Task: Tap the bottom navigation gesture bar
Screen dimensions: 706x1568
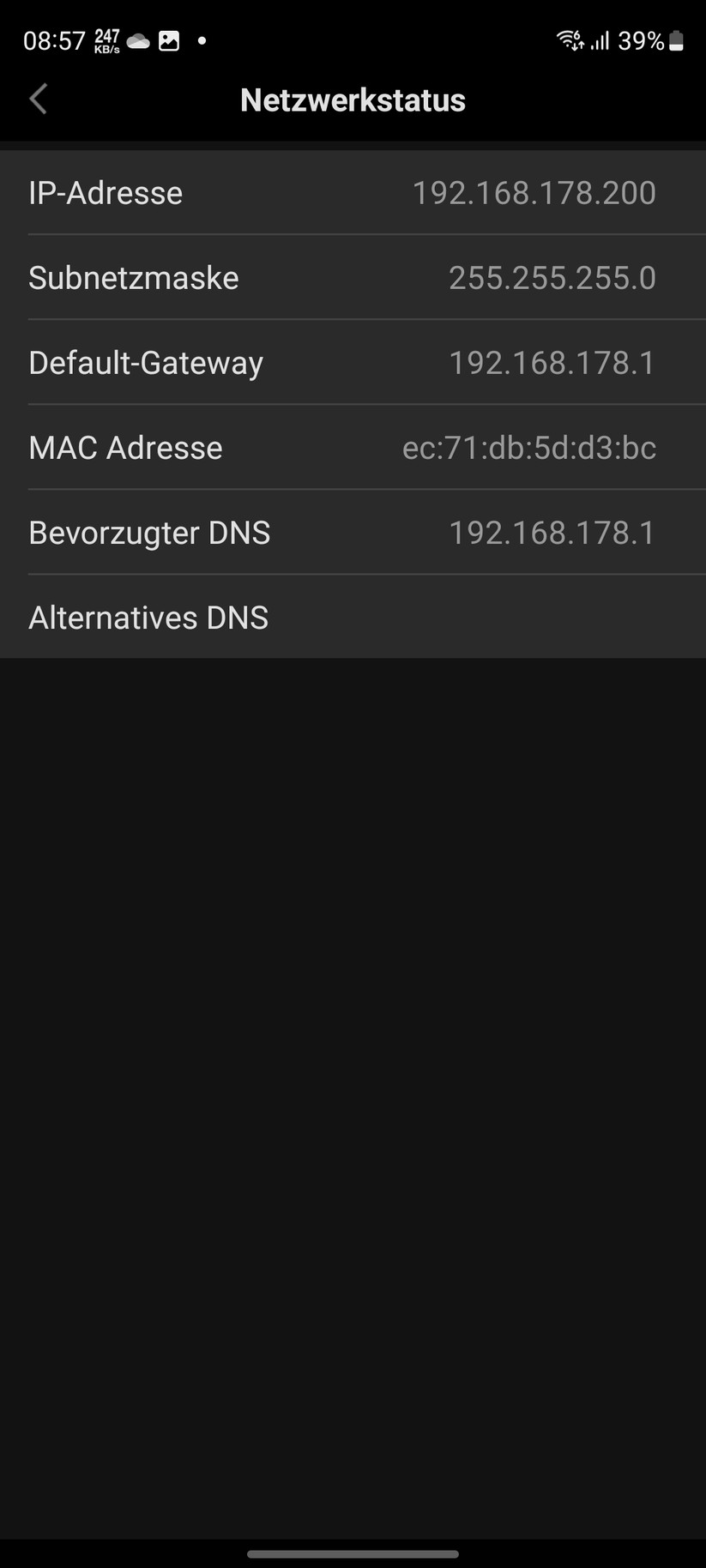Action: pos(353,1554)
